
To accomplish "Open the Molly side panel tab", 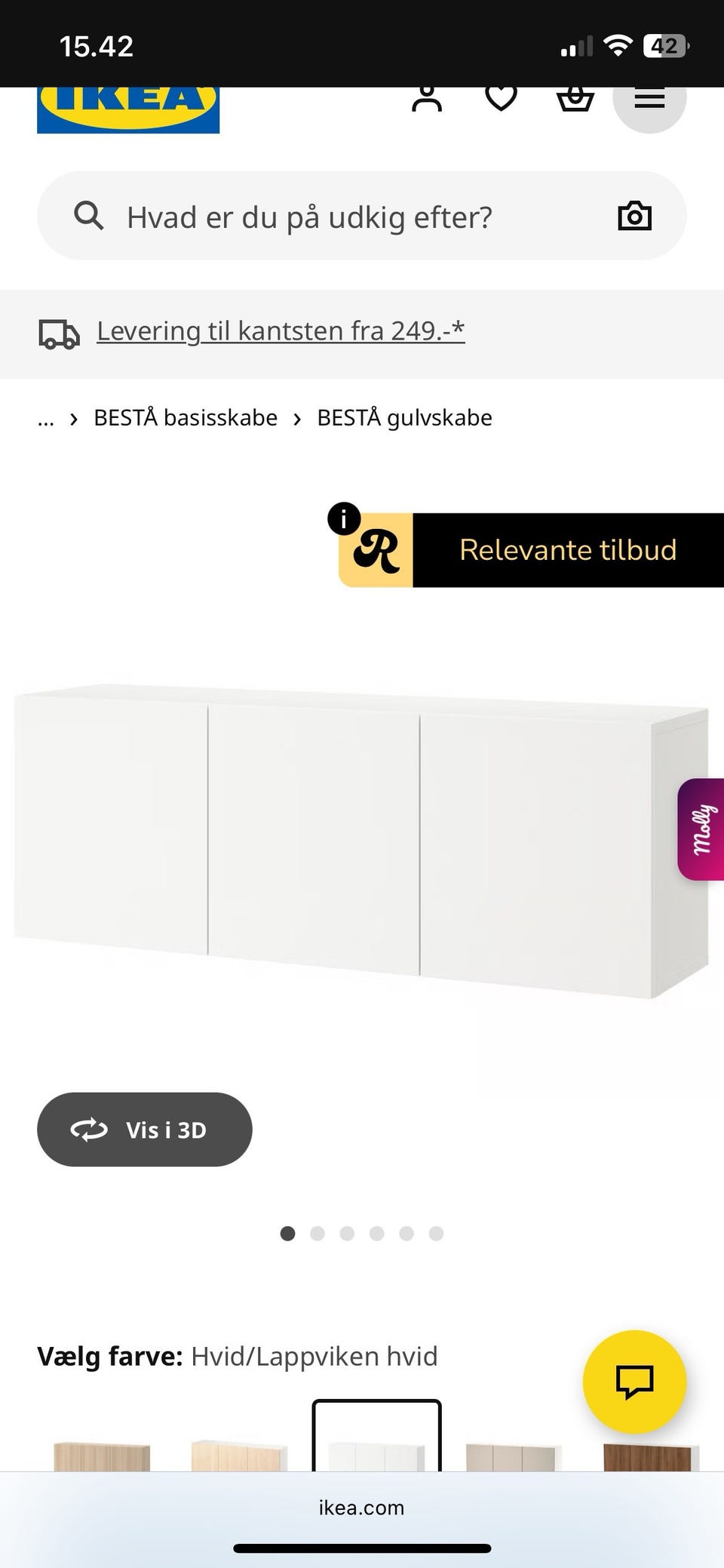I will (x=701, y=828).
